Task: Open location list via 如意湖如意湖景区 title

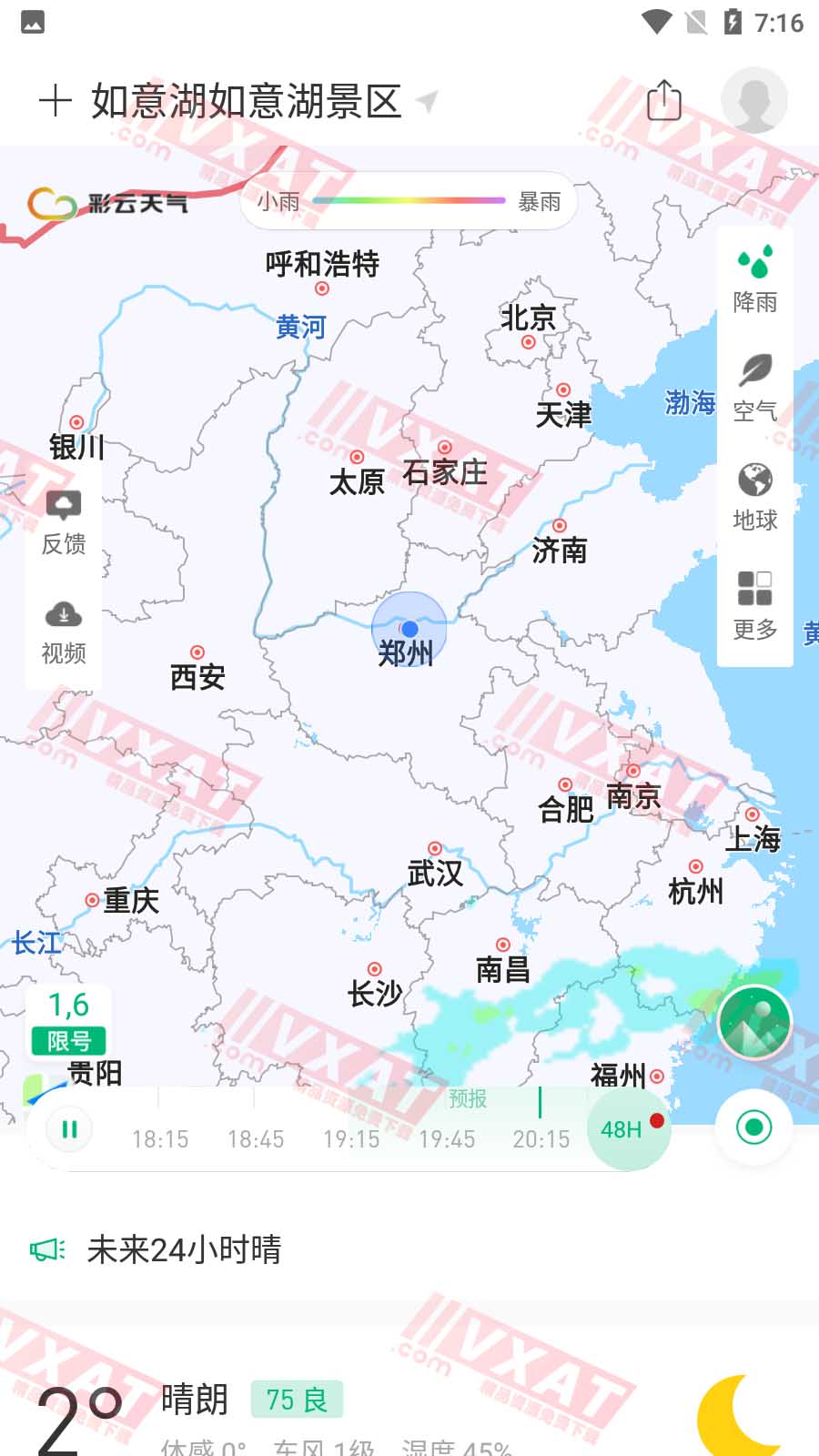Action: (246, 101)
